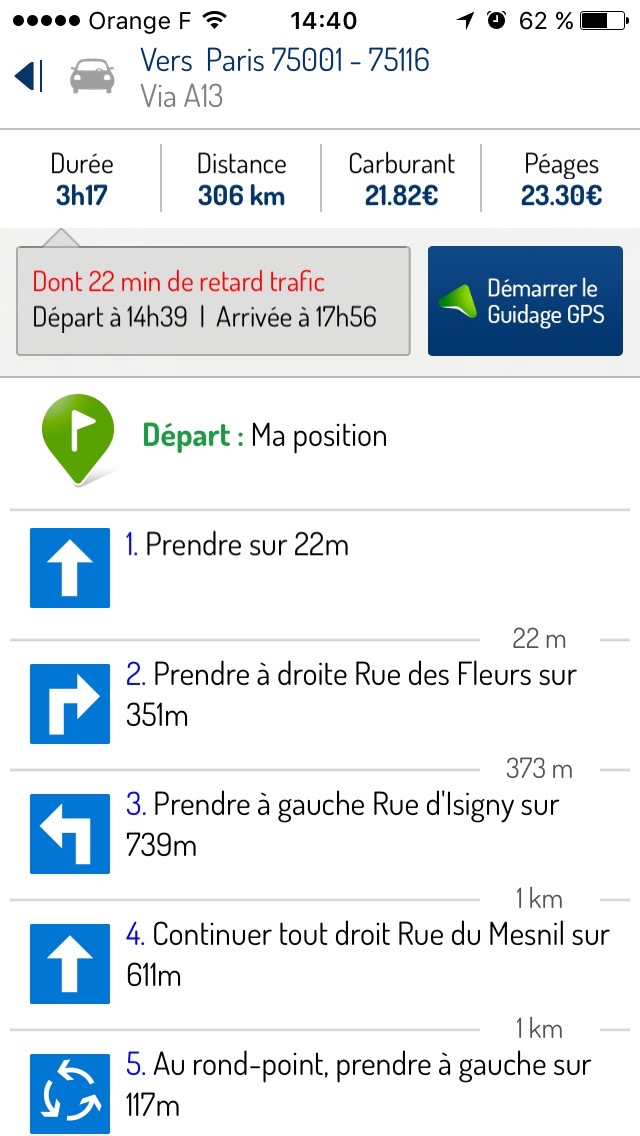View the Péages toll details
640x1136 pixels.
(x=561, y=180)
